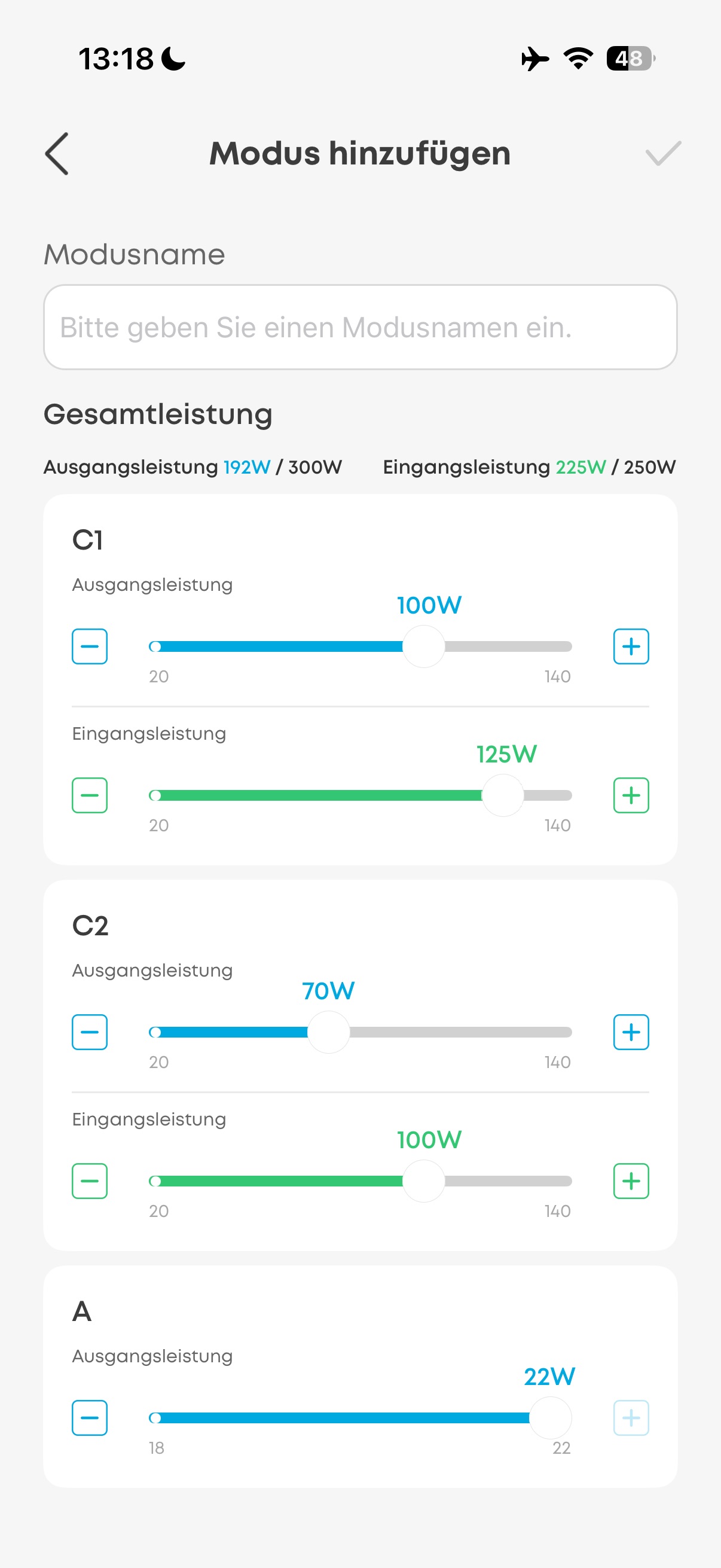
Task: Decrease C2 Ausgangsleistung with minus
Action: pyautogui.click(x=90, y=1032)
